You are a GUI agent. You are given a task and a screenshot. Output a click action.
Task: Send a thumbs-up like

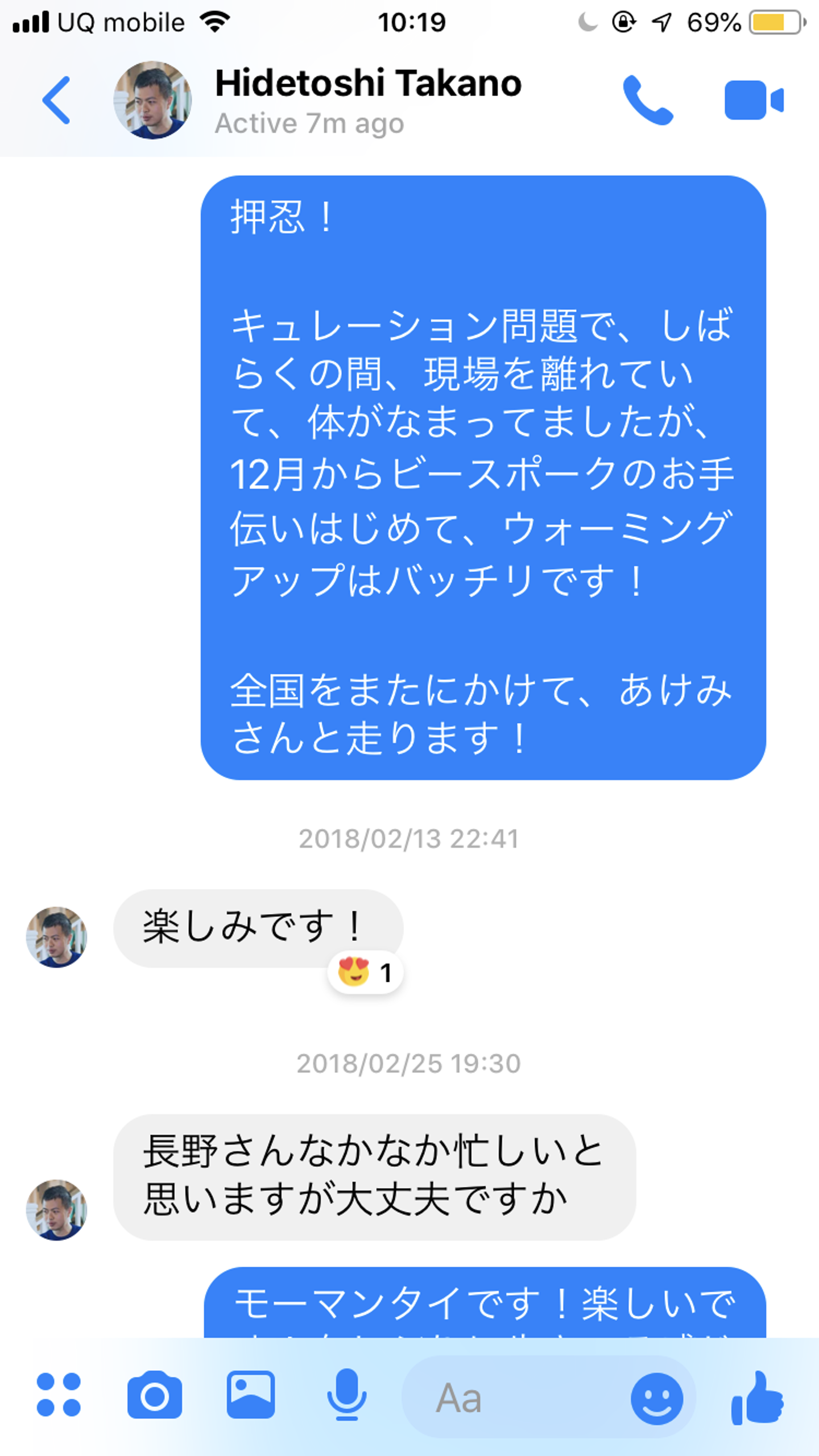point(757,1397)
